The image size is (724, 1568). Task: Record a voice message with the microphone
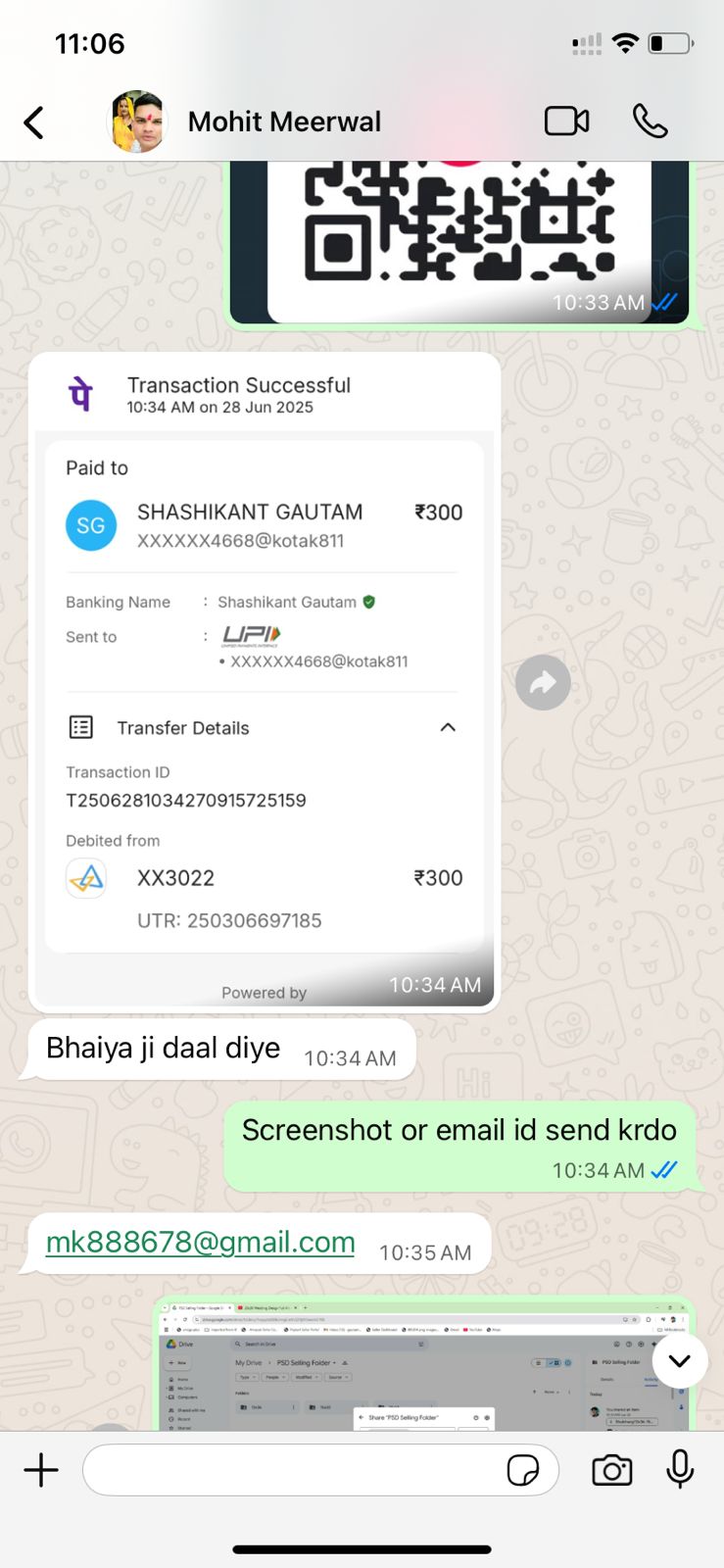[680, 1470]
